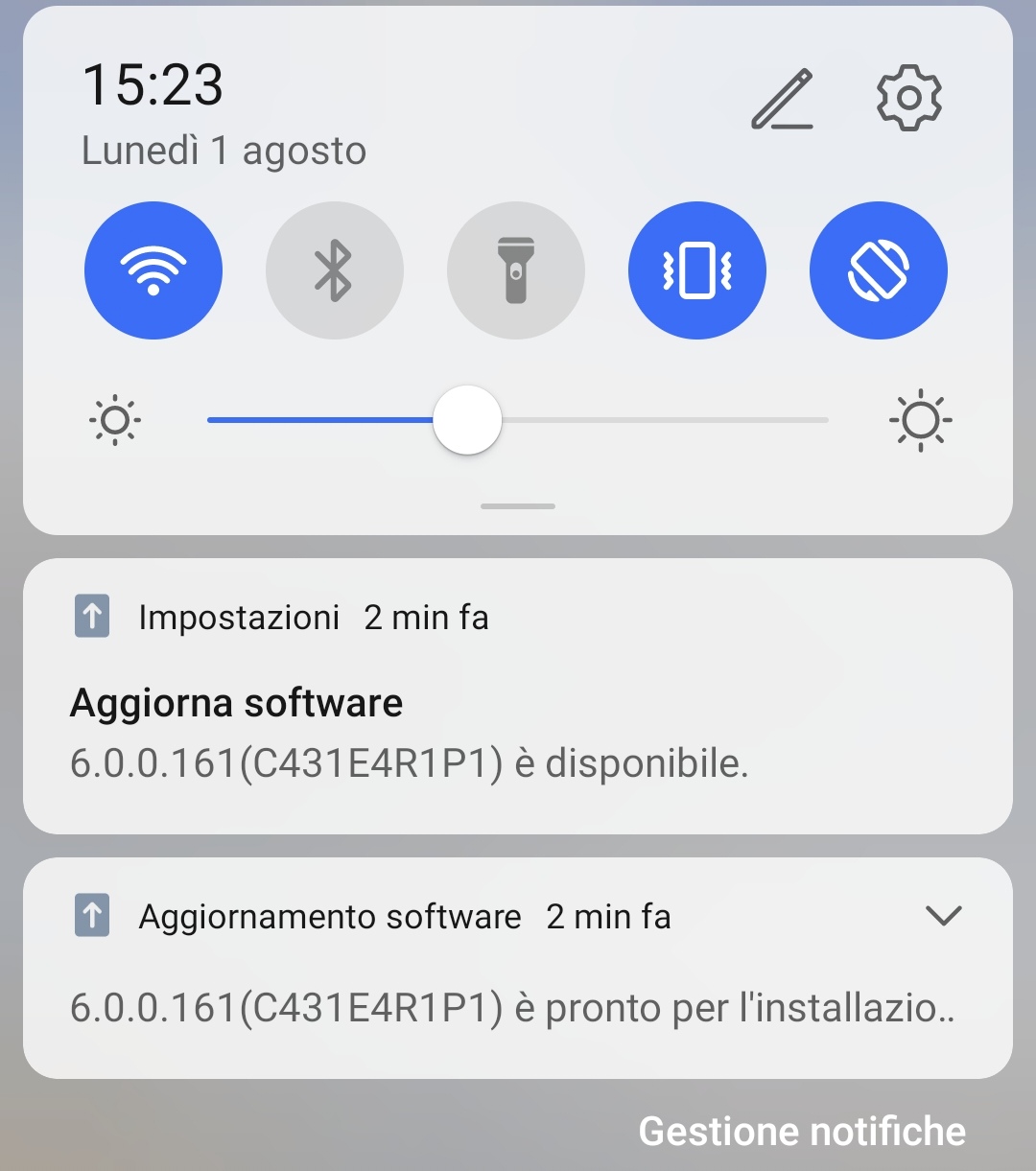Select the flashlight tile icon
This screenshot has width=1036, height=1171.
[x=516, y=270]
